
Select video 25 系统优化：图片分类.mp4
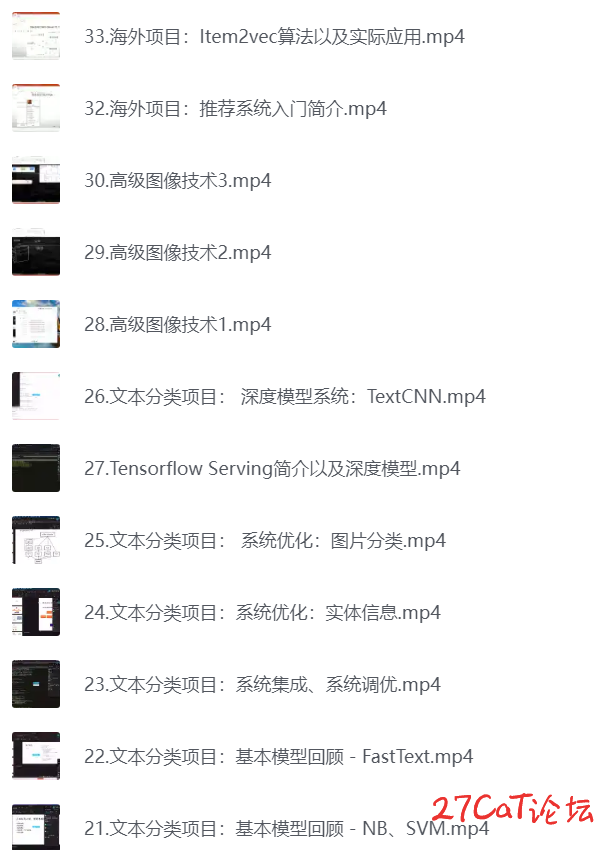(x=265, y=541)
